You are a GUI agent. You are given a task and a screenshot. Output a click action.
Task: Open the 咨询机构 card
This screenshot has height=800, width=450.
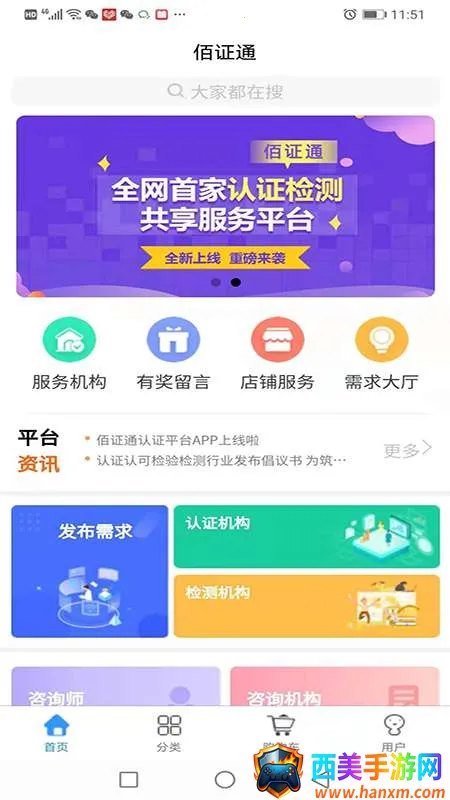click(335, 686)
